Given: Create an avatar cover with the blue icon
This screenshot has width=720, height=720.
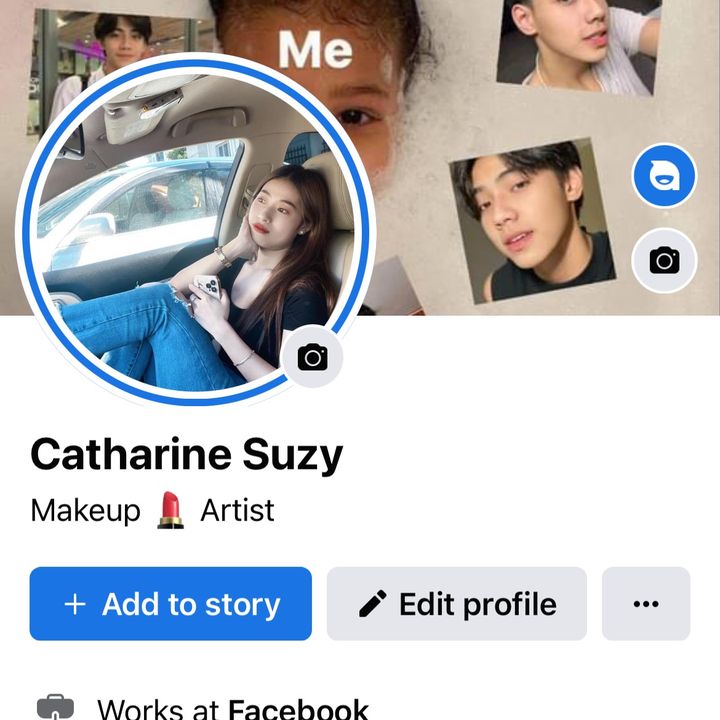Looking at the screenshot, I should [664, 182].
